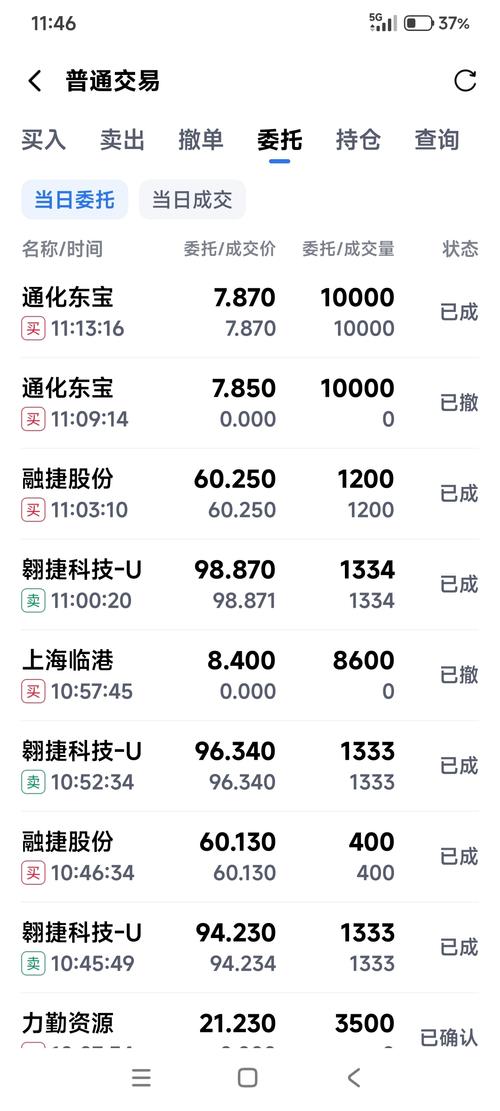Screen dimensions: 500x1111
Task: Open 翱捷科技-U order at 10:52:34
Action: (x=250, y=766)
